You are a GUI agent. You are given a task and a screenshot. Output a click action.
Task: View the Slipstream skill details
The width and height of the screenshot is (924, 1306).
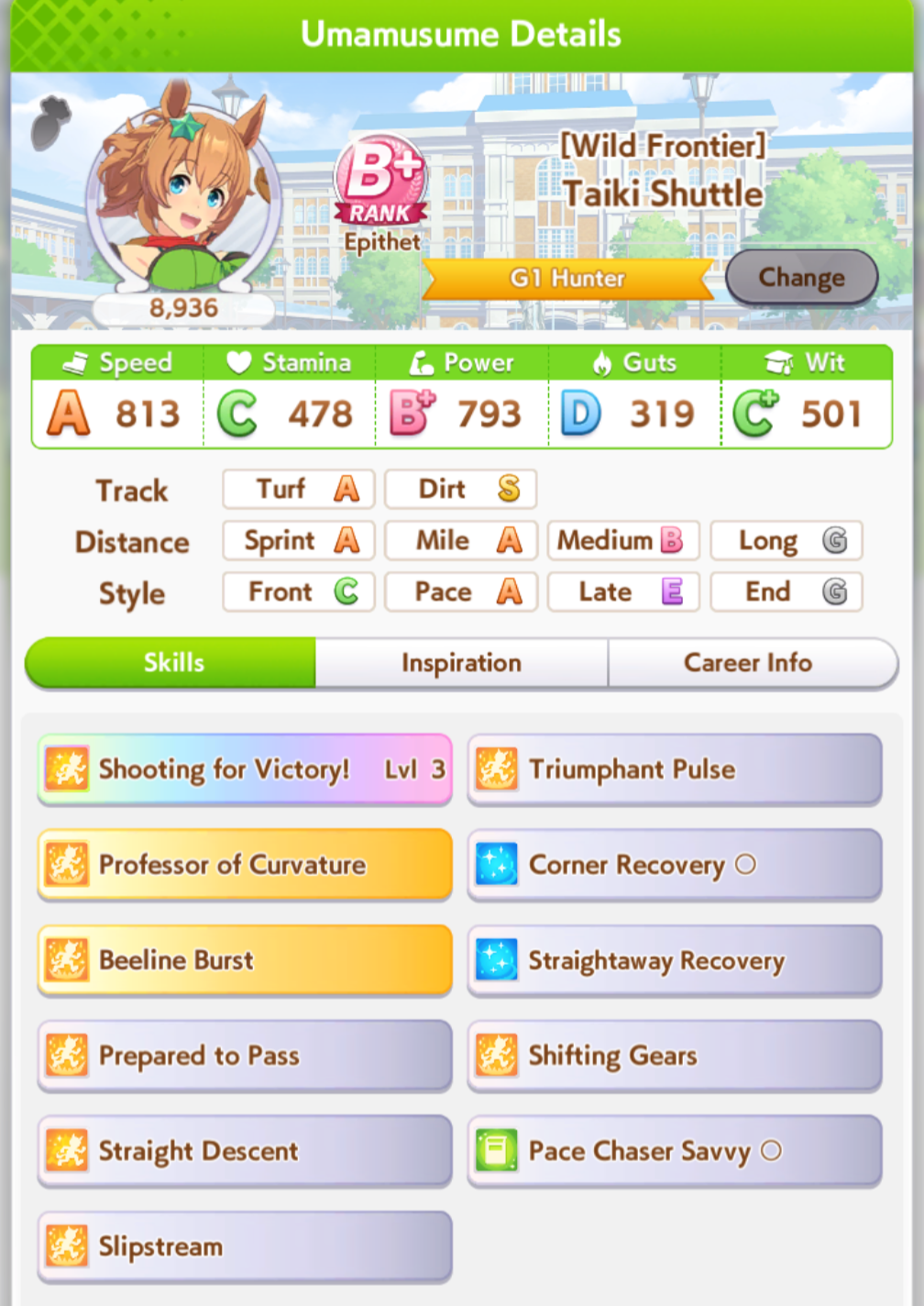(245, 1245)
